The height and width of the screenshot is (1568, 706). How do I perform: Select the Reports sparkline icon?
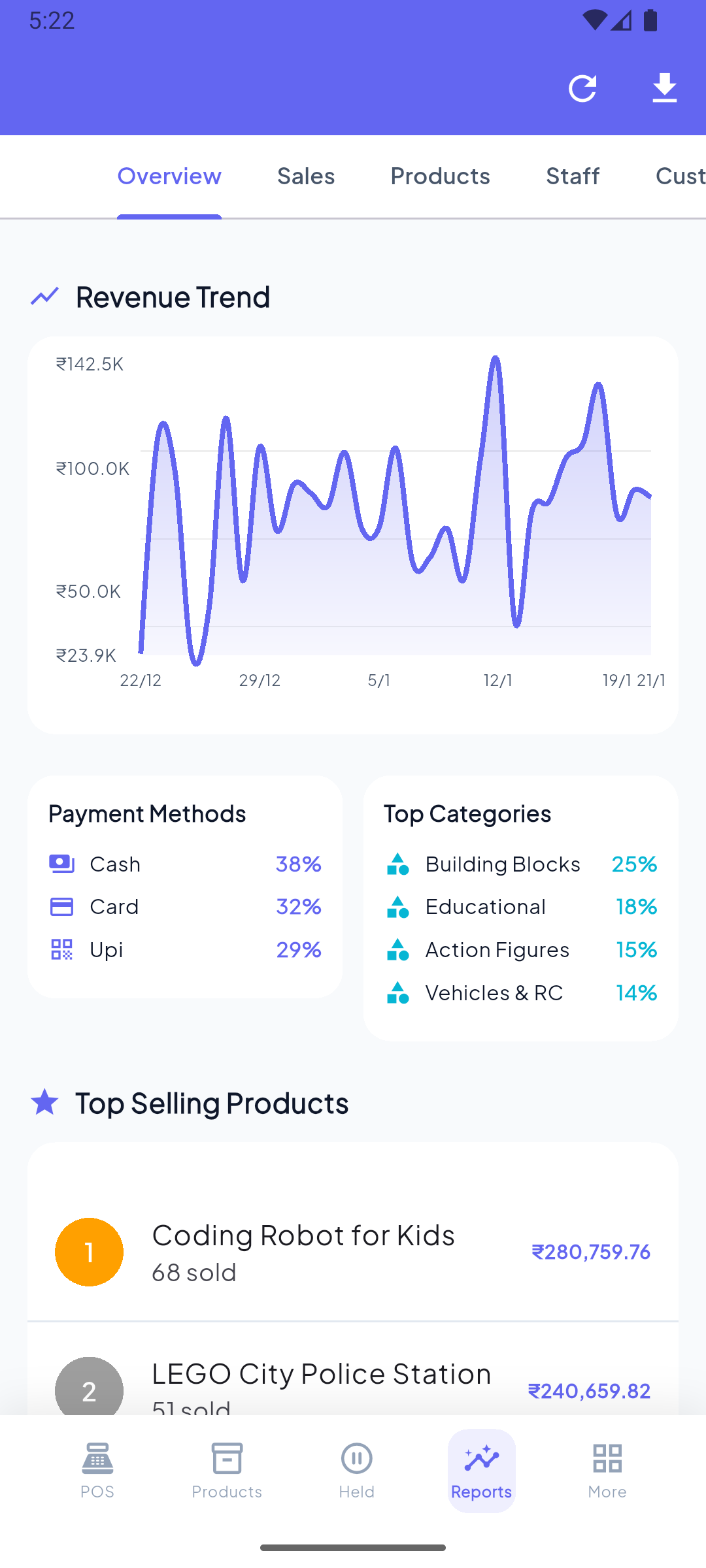(481, 1458)
